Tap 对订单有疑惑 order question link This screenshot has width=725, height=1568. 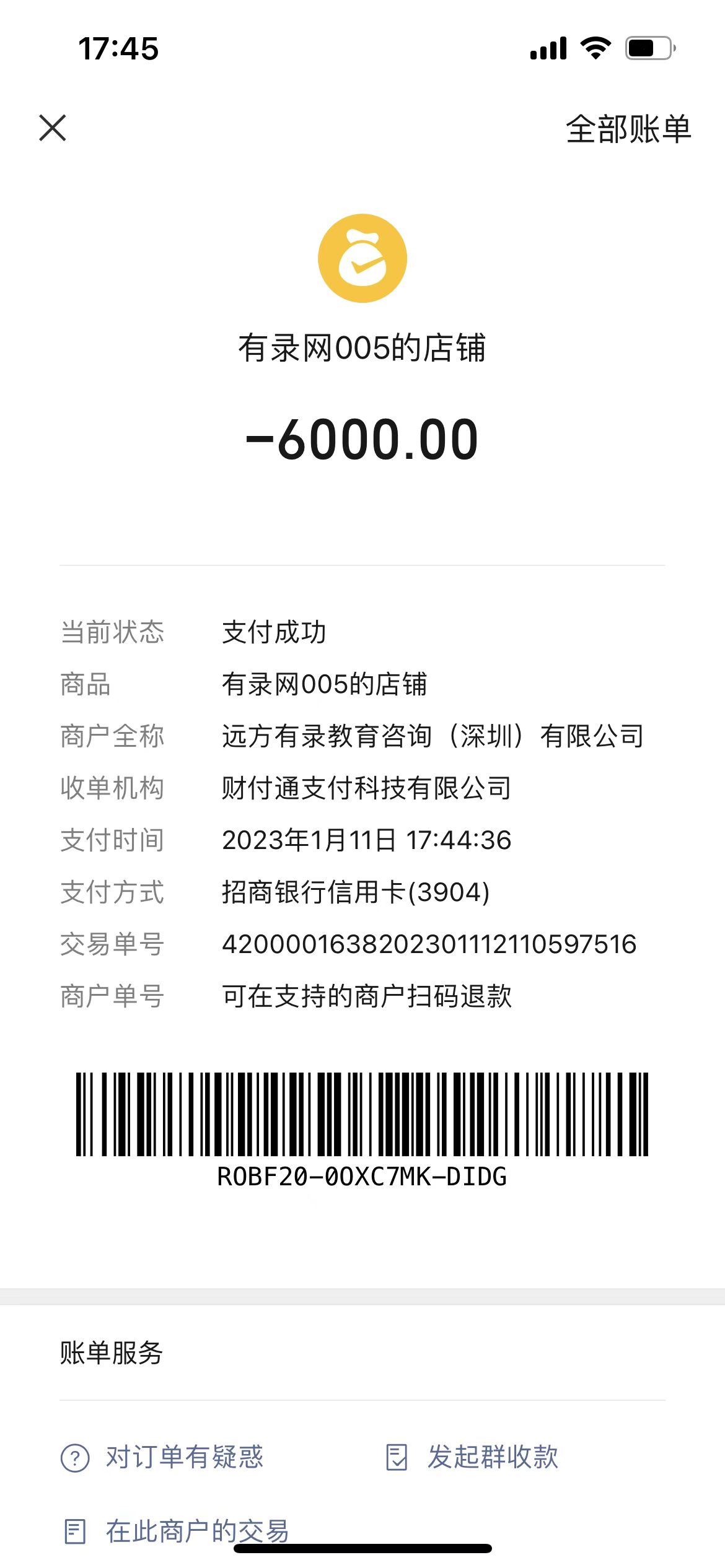click(x=163, y=1457)
